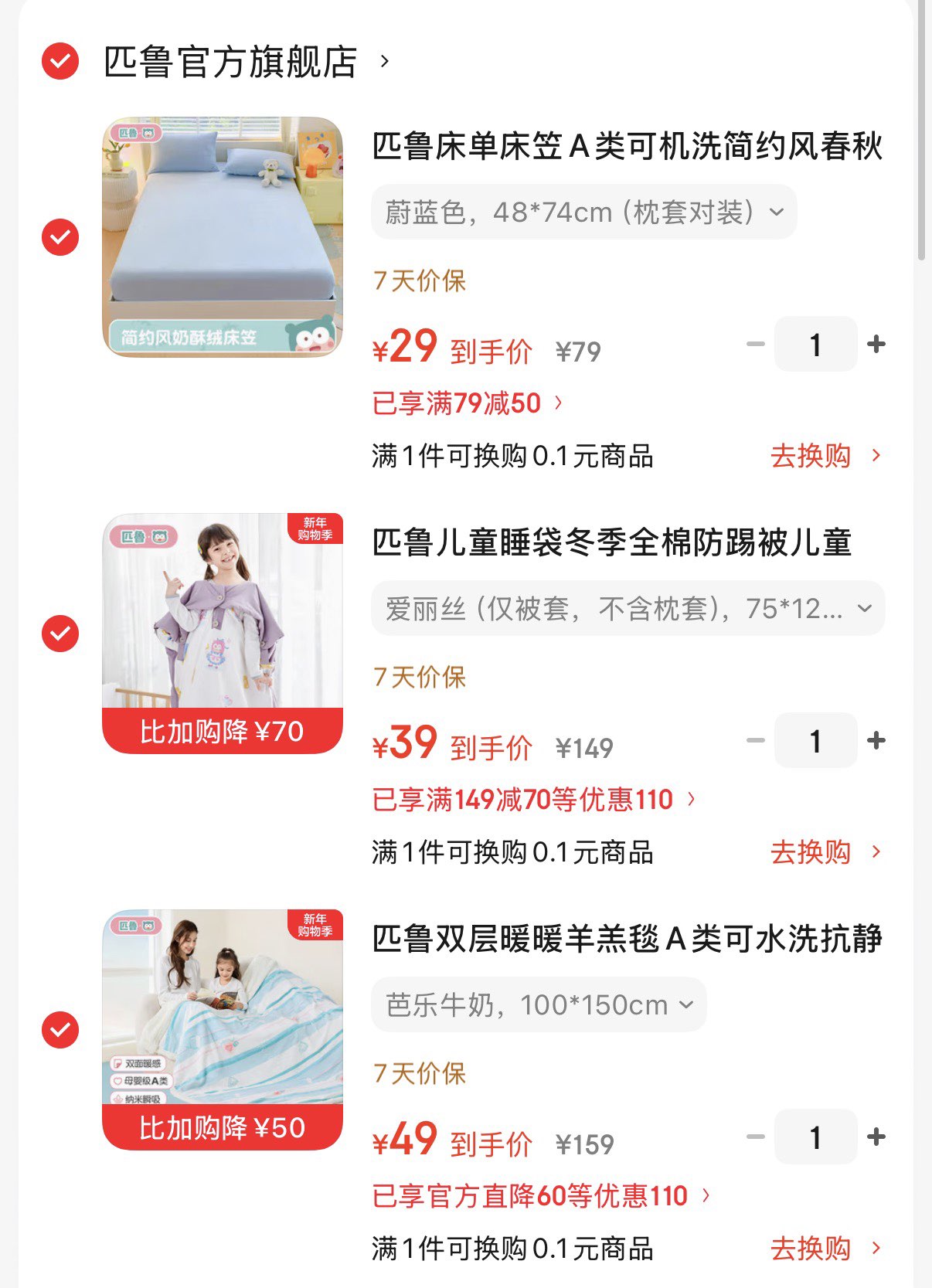Tap 去换购 under the 床单床笠 item
Image resolution: width=932 pixels, height=1288 pixels.
(x=824, y=456)
